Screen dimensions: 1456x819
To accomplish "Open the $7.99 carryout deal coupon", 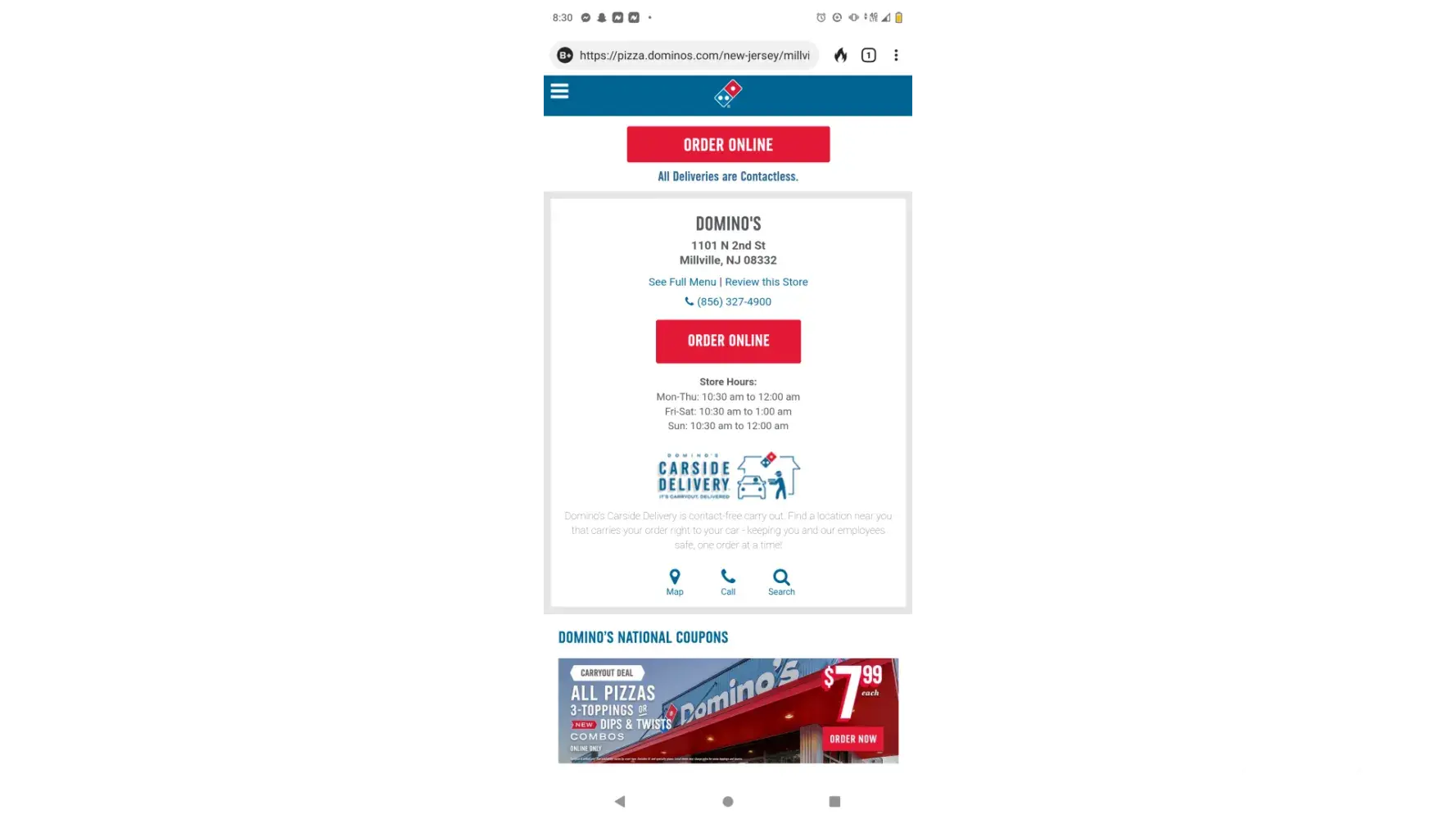I will 728,711.
